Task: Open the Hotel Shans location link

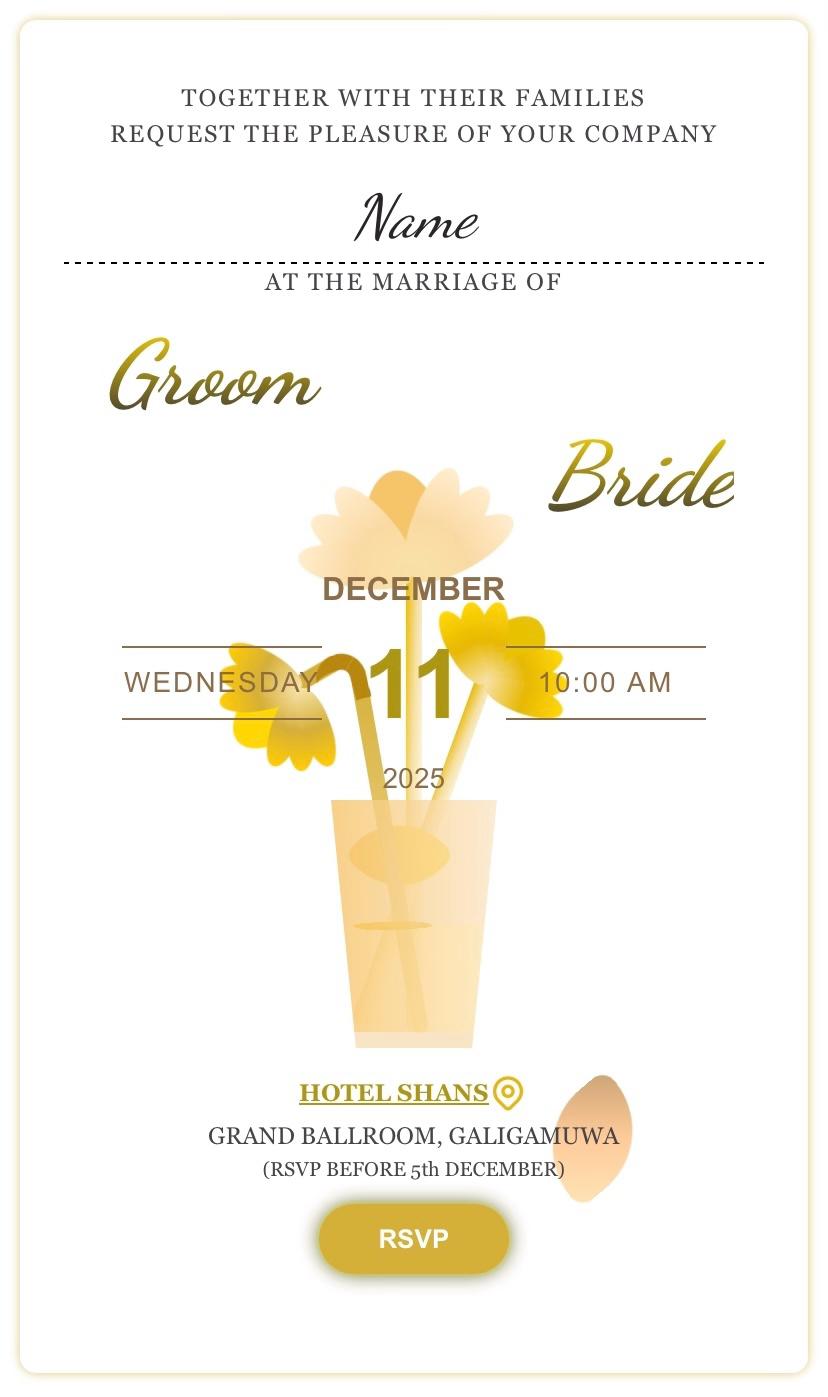Action: click(x=394, y=1093)
